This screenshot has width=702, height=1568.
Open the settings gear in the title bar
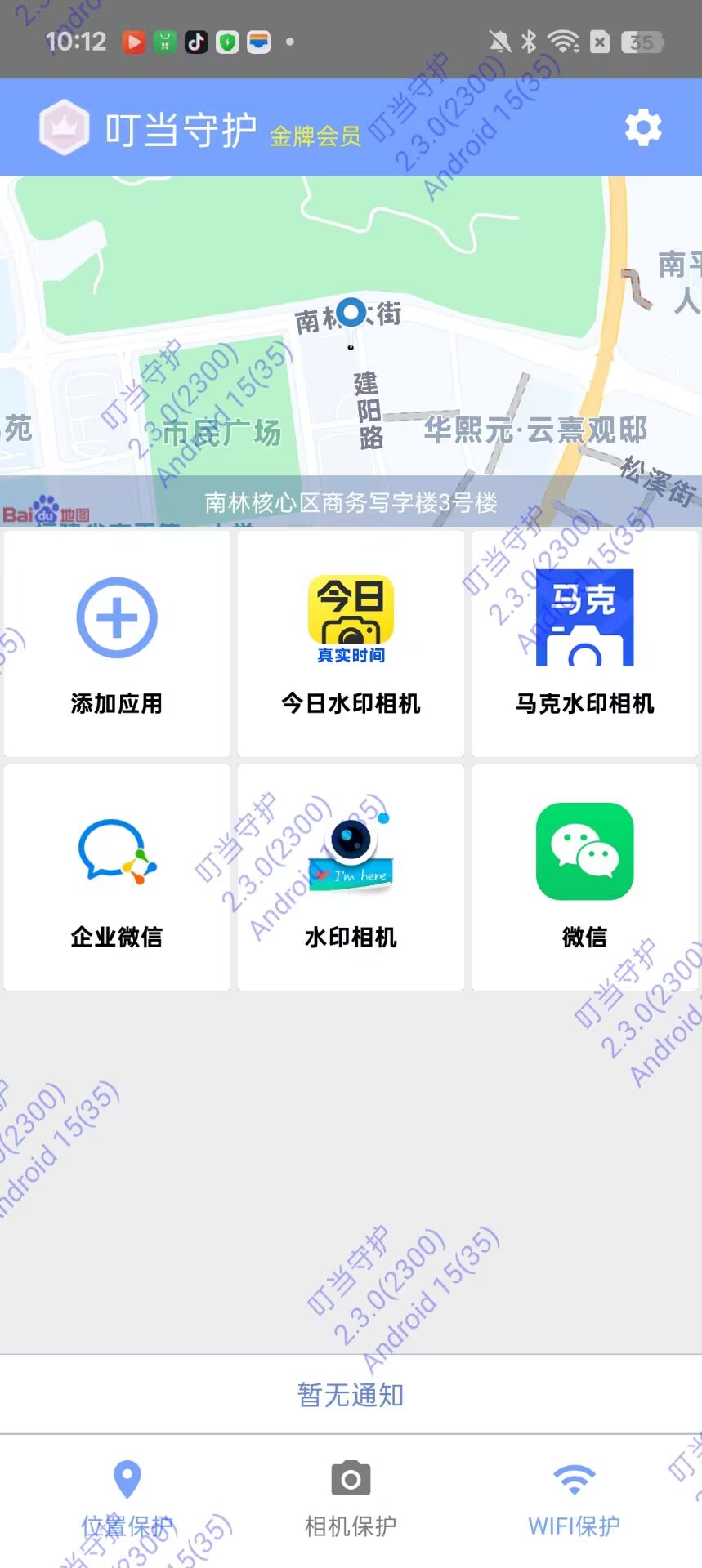643,127
